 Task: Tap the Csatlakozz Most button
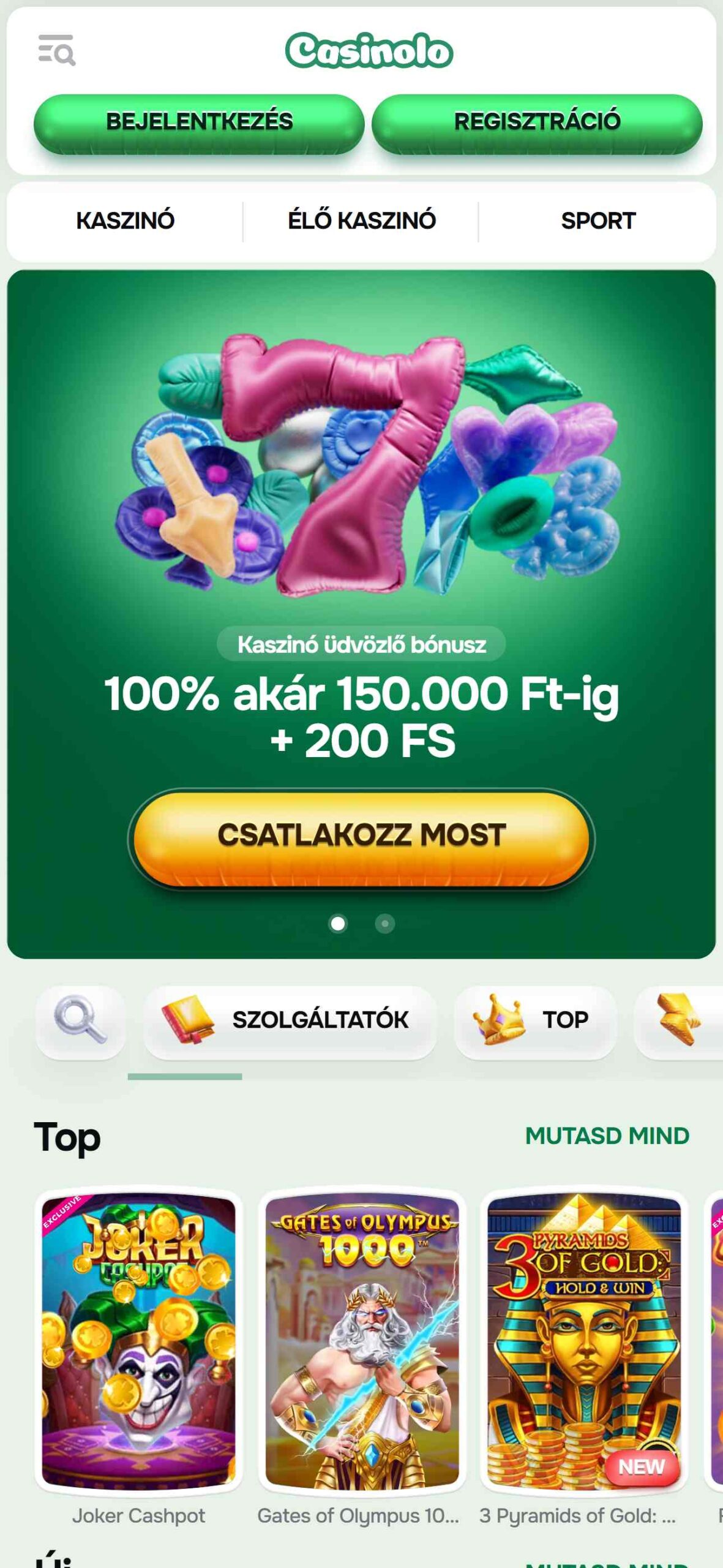pos(361,838)
